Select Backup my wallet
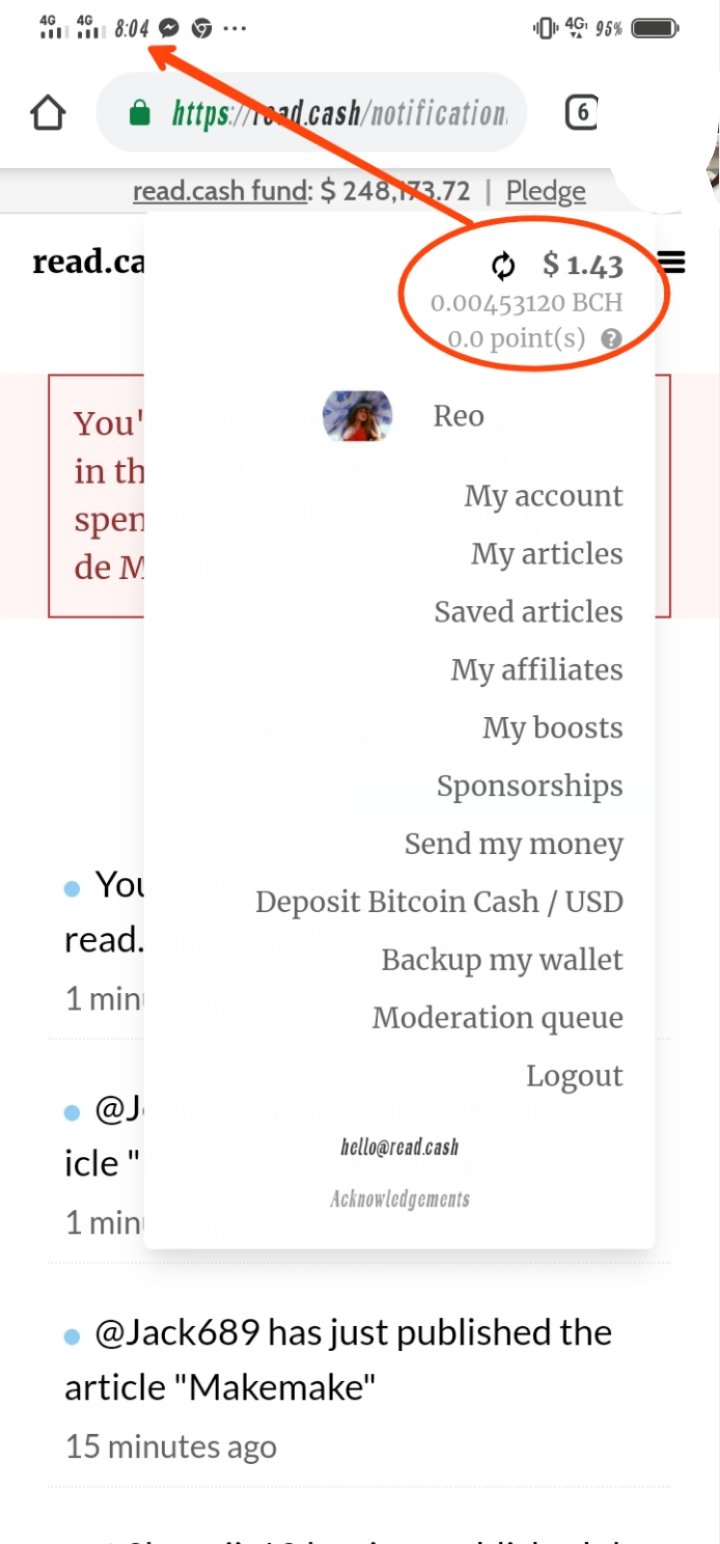 502,960
